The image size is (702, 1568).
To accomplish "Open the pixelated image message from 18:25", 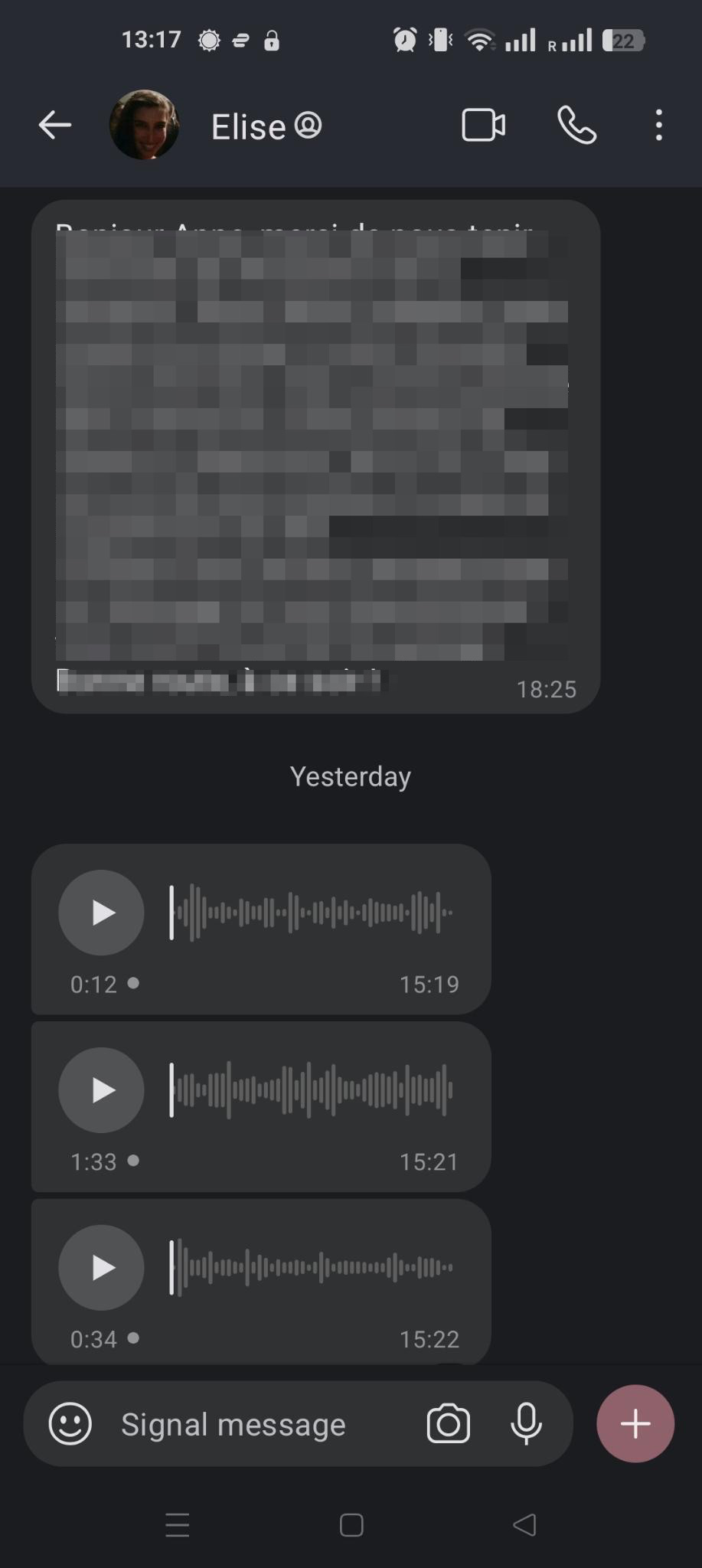I will (314, 452).
